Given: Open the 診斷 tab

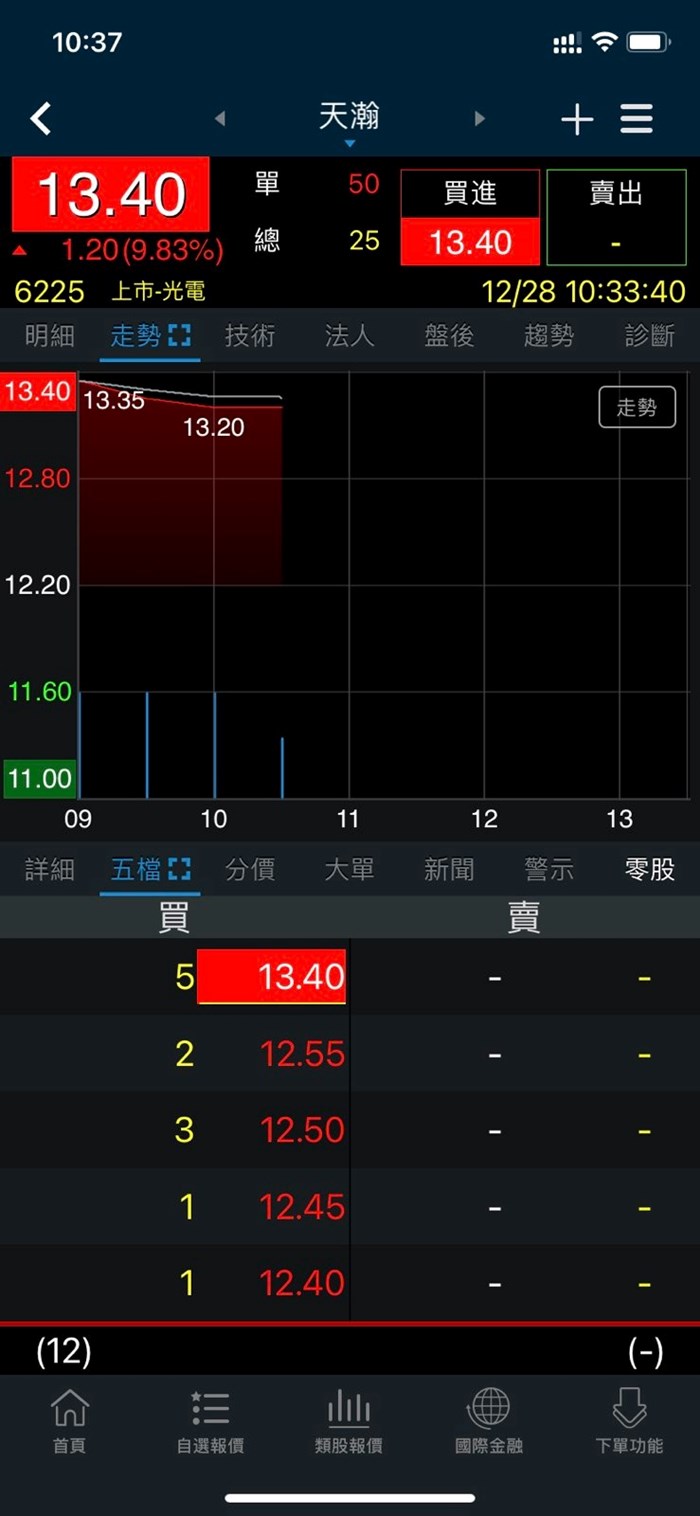Looking at the screenshot, I should tap(649, 336).
